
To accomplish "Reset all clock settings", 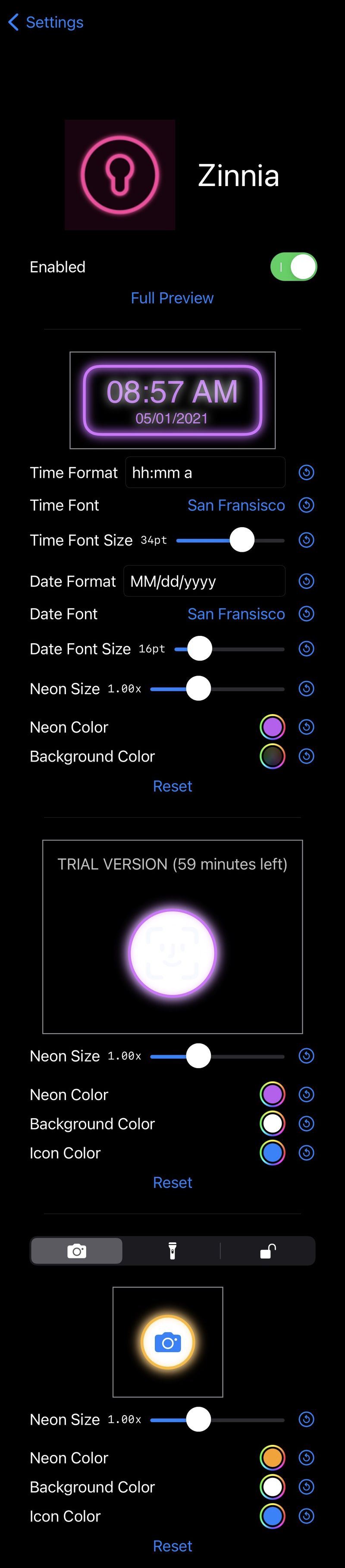I will click(x=172, y=786).
